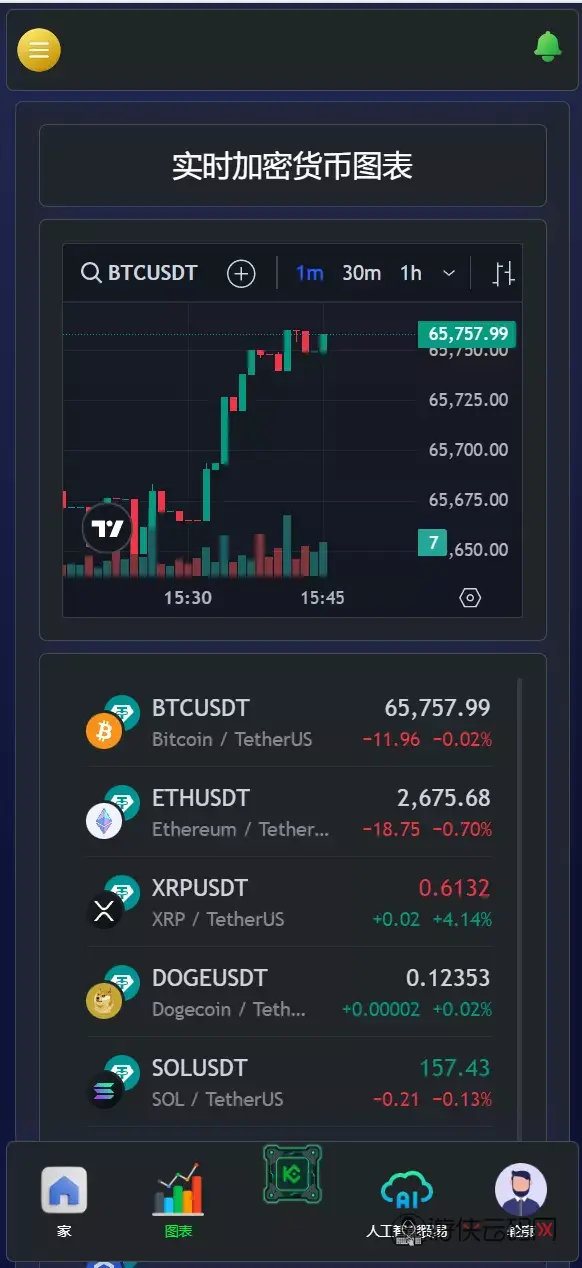This screenshot has width=582, height=1268.
Task: Search the BTCUSDT symbol in chart
Action: (x=139, y=273)
